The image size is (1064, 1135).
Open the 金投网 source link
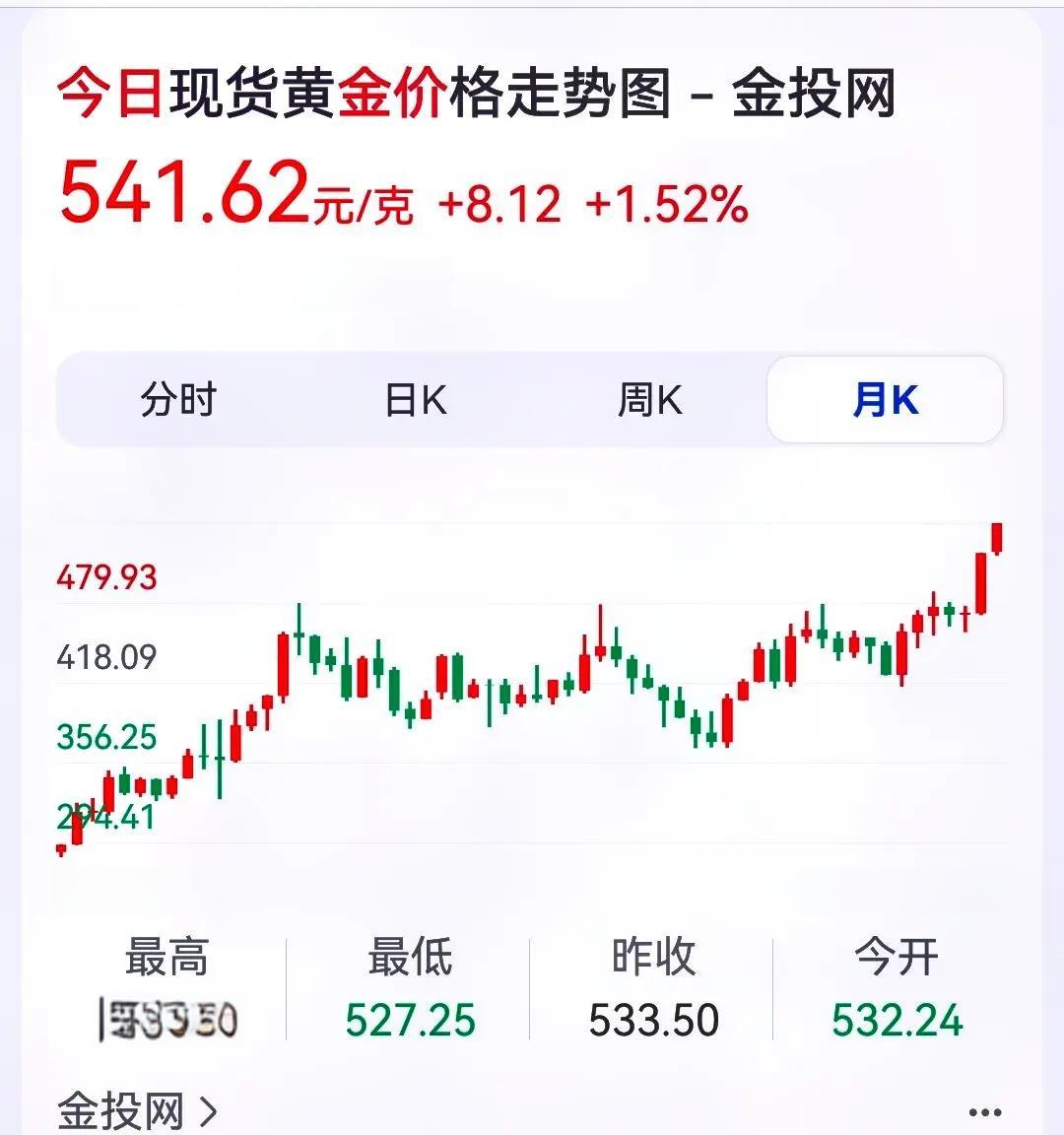click(x=126, y=1108)
